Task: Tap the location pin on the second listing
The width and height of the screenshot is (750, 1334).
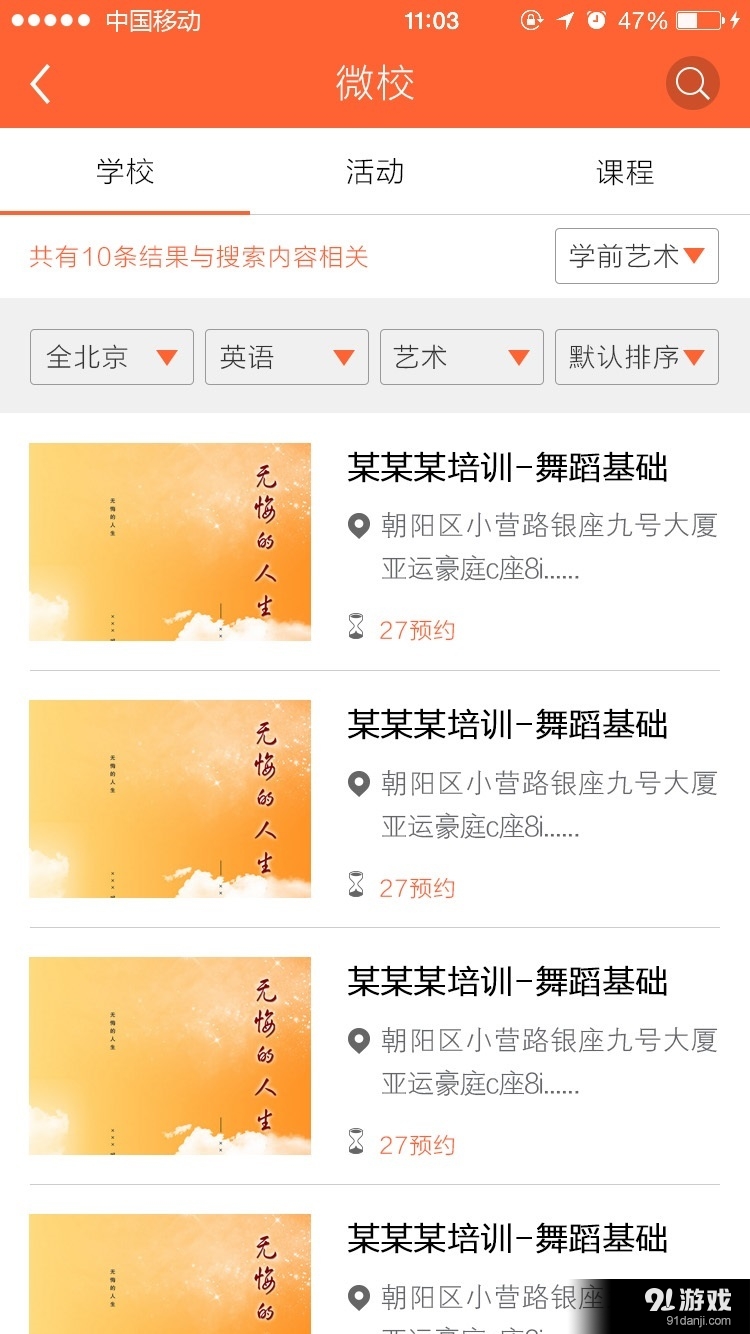Action: pos(357,783)
